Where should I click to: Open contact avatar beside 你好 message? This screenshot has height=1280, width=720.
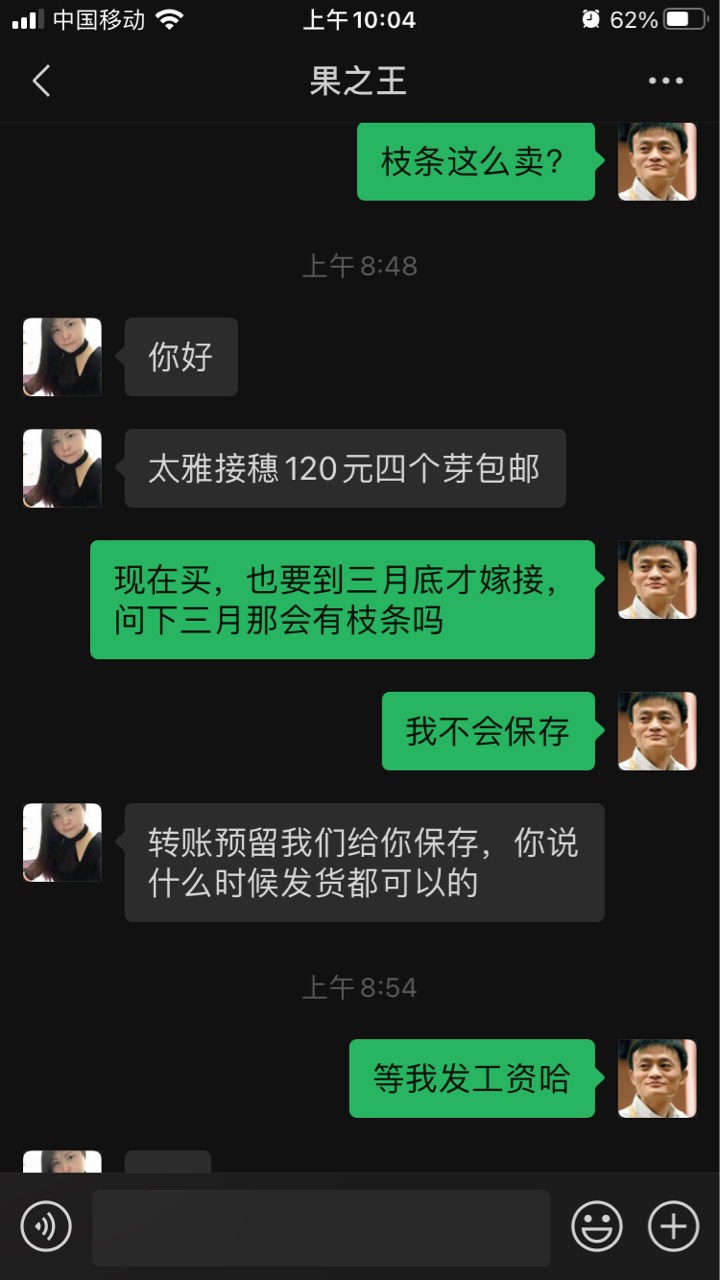(62, 357)
